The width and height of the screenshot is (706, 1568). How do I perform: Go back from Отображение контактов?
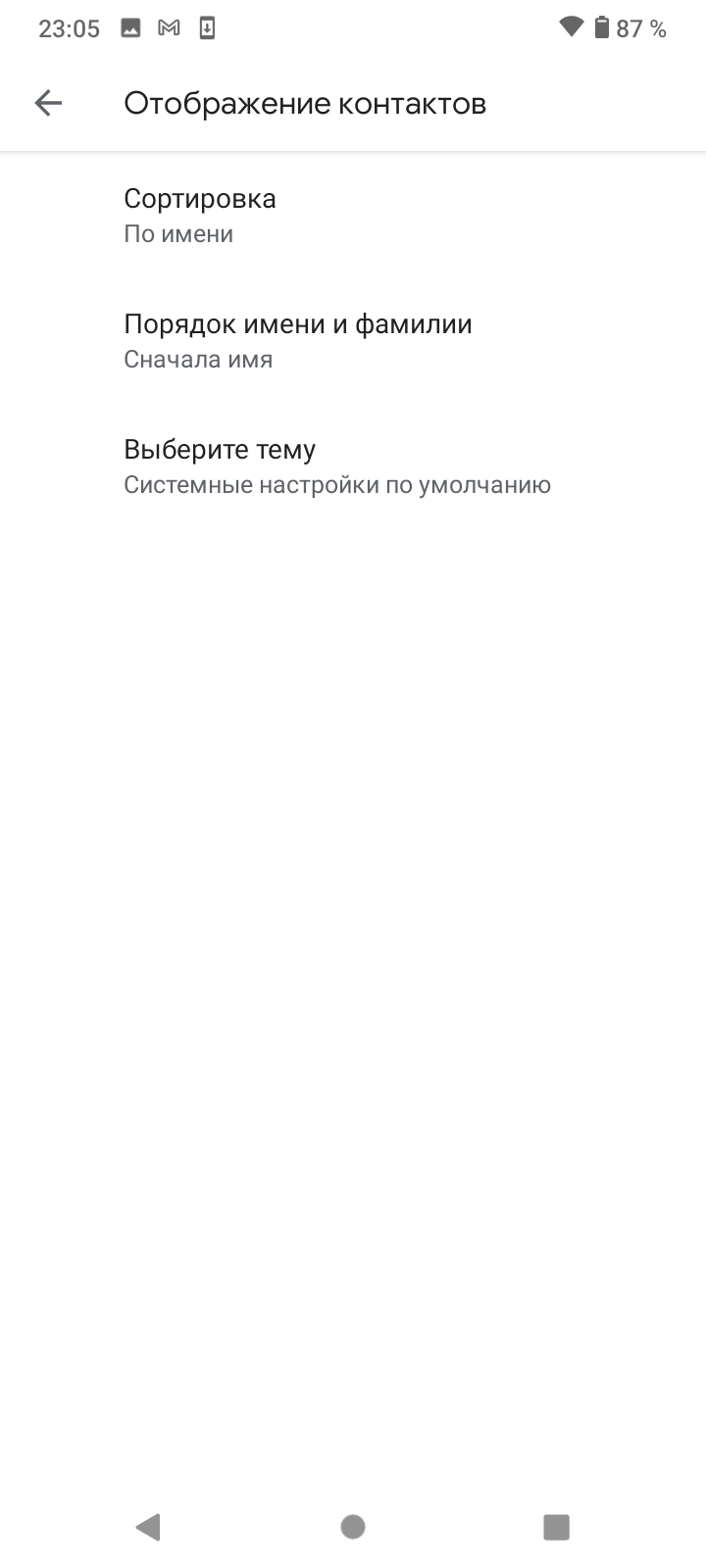(48, 103)
